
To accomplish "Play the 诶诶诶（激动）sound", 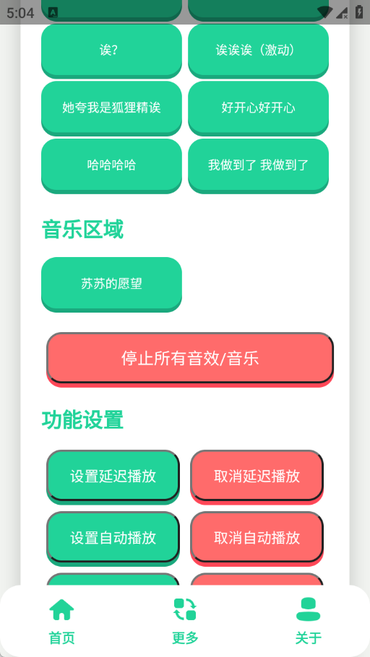I will [258, 51].
